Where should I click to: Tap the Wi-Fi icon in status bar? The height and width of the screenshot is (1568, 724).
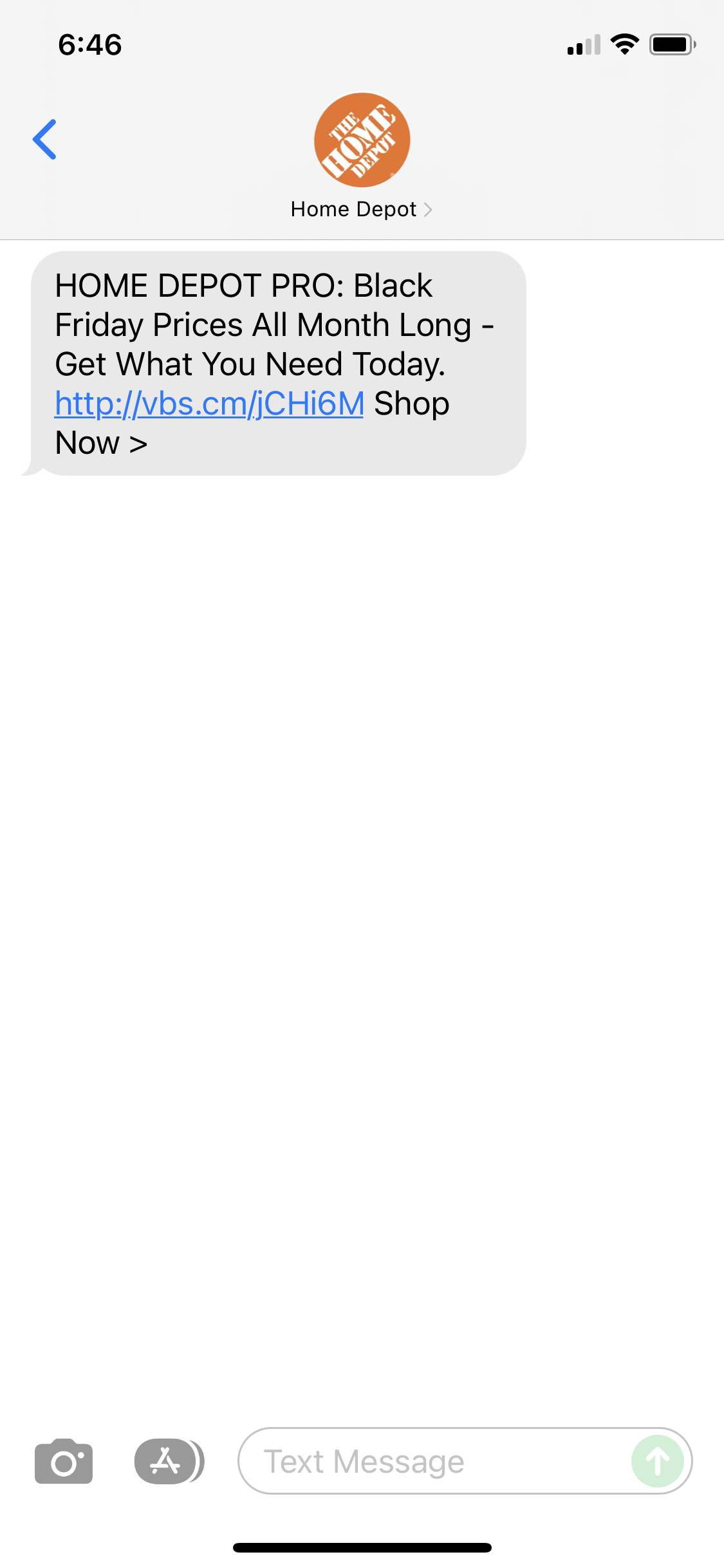(x=623, y=44)
